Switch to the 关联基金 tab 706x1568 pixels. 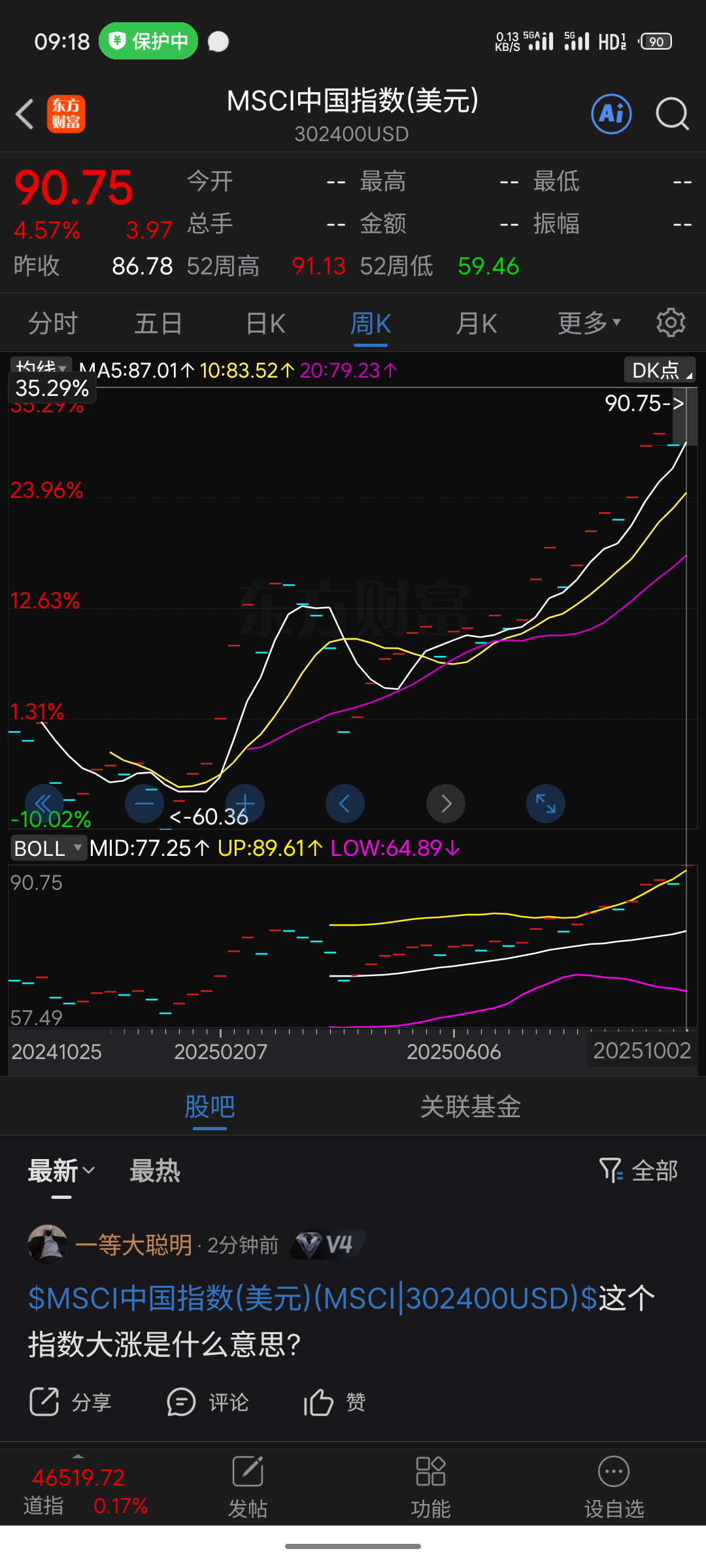tap(470, 1107)
